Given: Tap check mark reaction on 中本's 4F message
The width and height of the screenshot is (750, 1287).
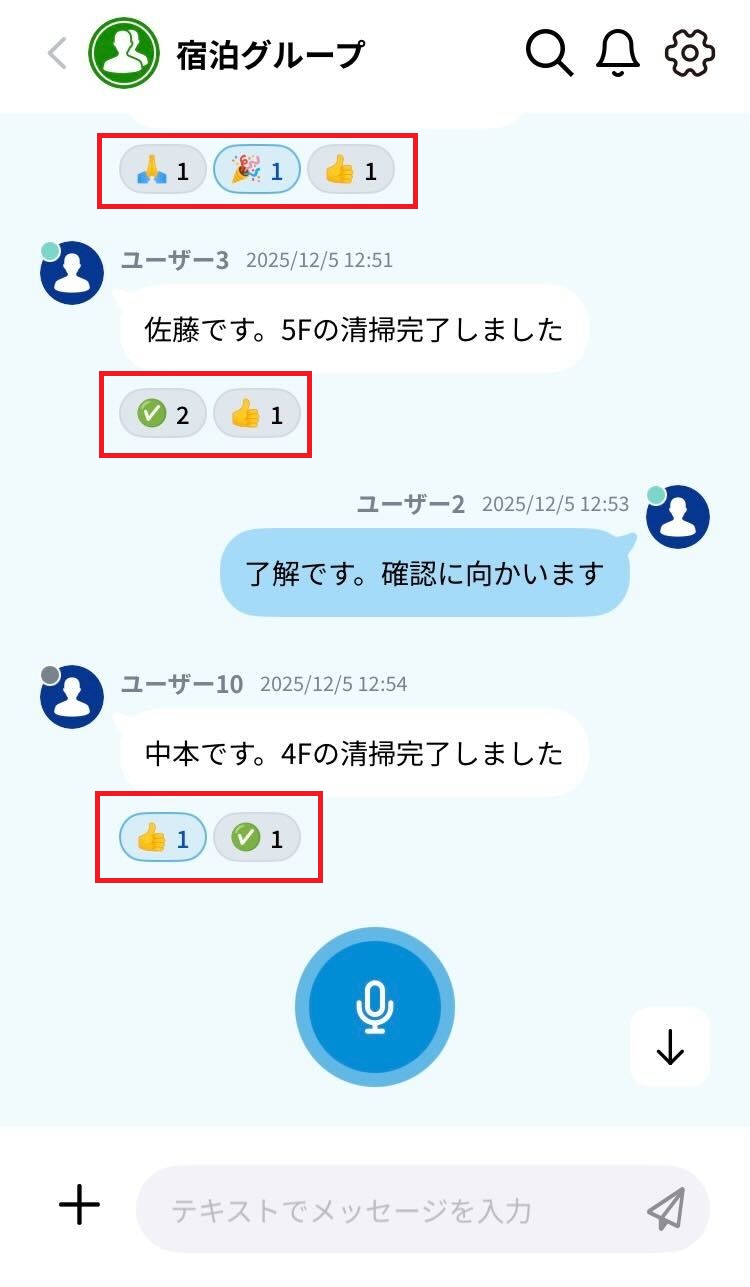Looking at the screenshot, I should pyautogui.click(x=257, y=838).
